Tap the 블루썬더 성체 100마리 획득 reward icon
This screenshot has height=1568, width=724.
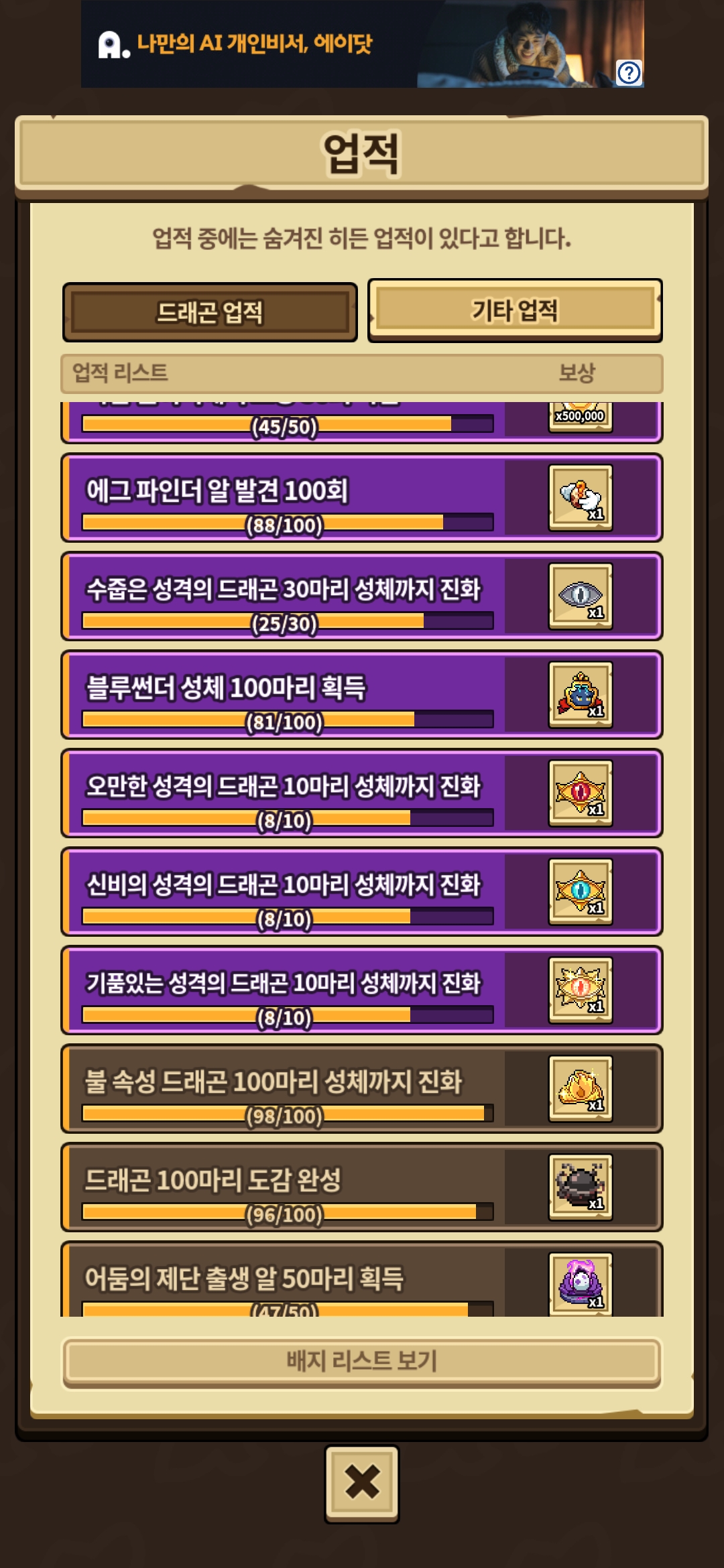point(581,695)
